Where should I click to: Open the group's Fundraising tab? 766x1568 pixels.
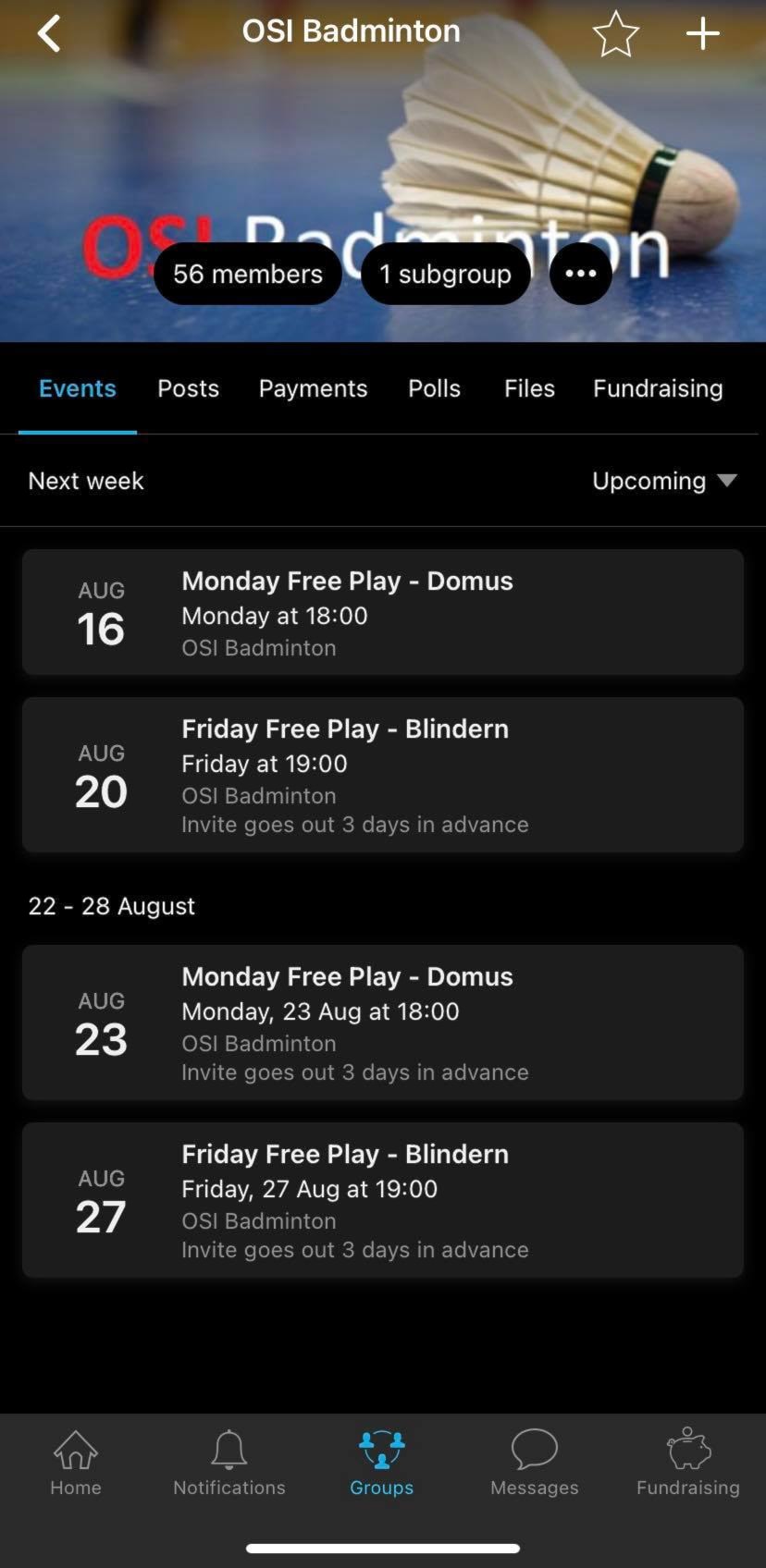(x=658, y=388)
